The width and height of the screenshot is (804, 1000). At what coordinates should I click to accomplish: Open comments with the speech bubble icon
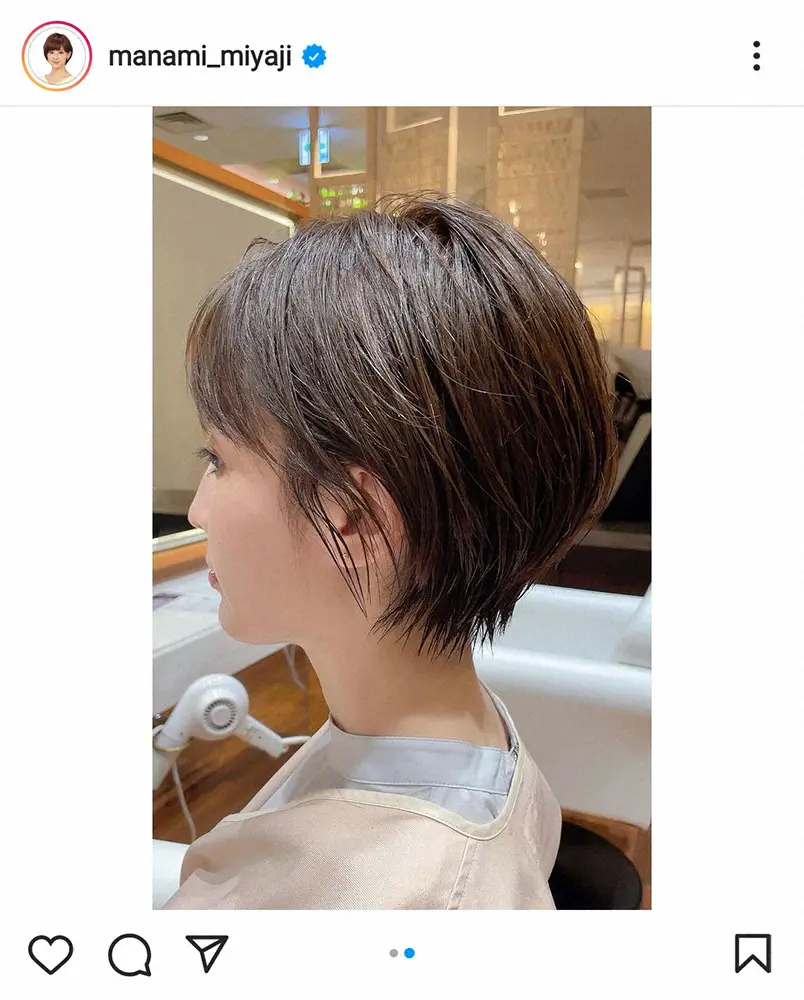coord(129,954)
